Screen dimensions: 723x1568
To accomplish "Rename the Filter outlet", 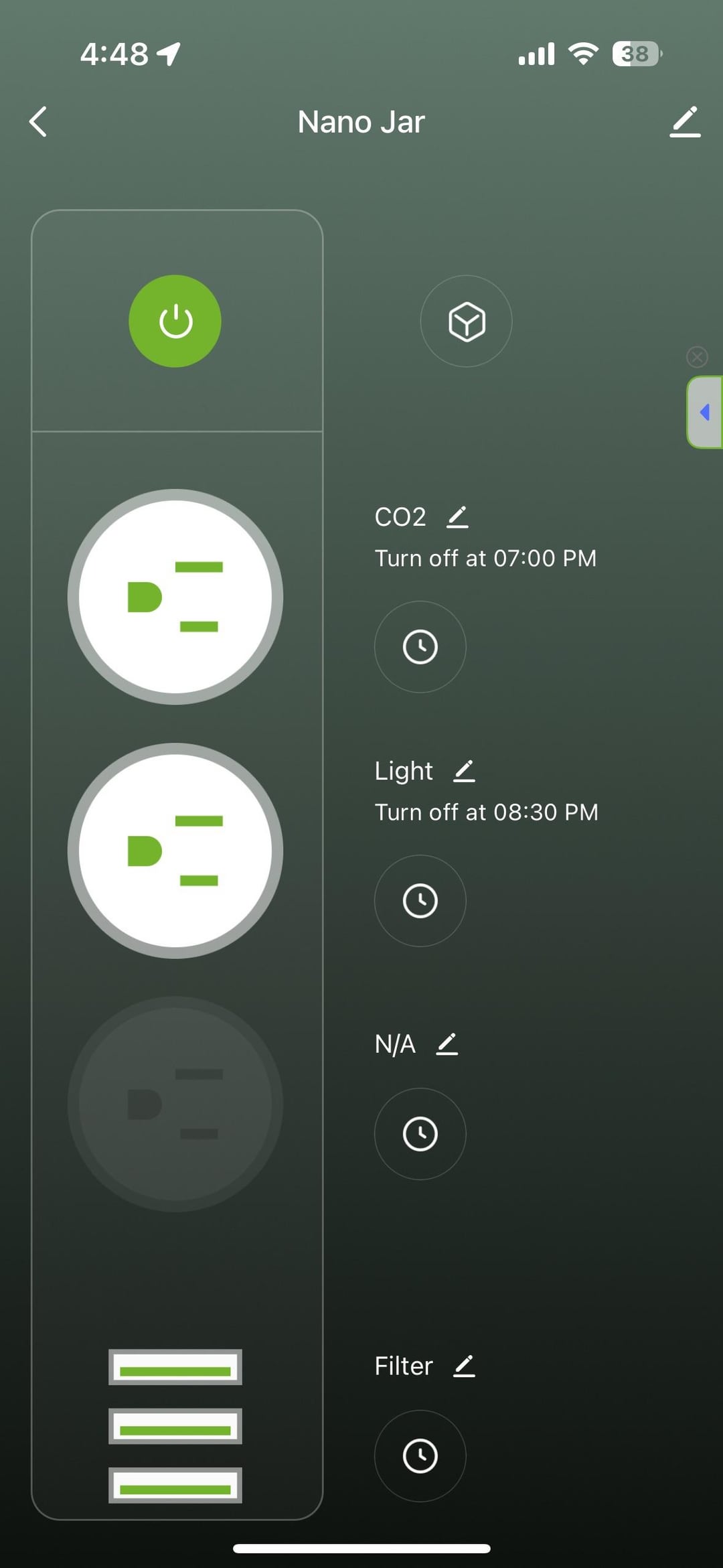I will click(464, 1366).
